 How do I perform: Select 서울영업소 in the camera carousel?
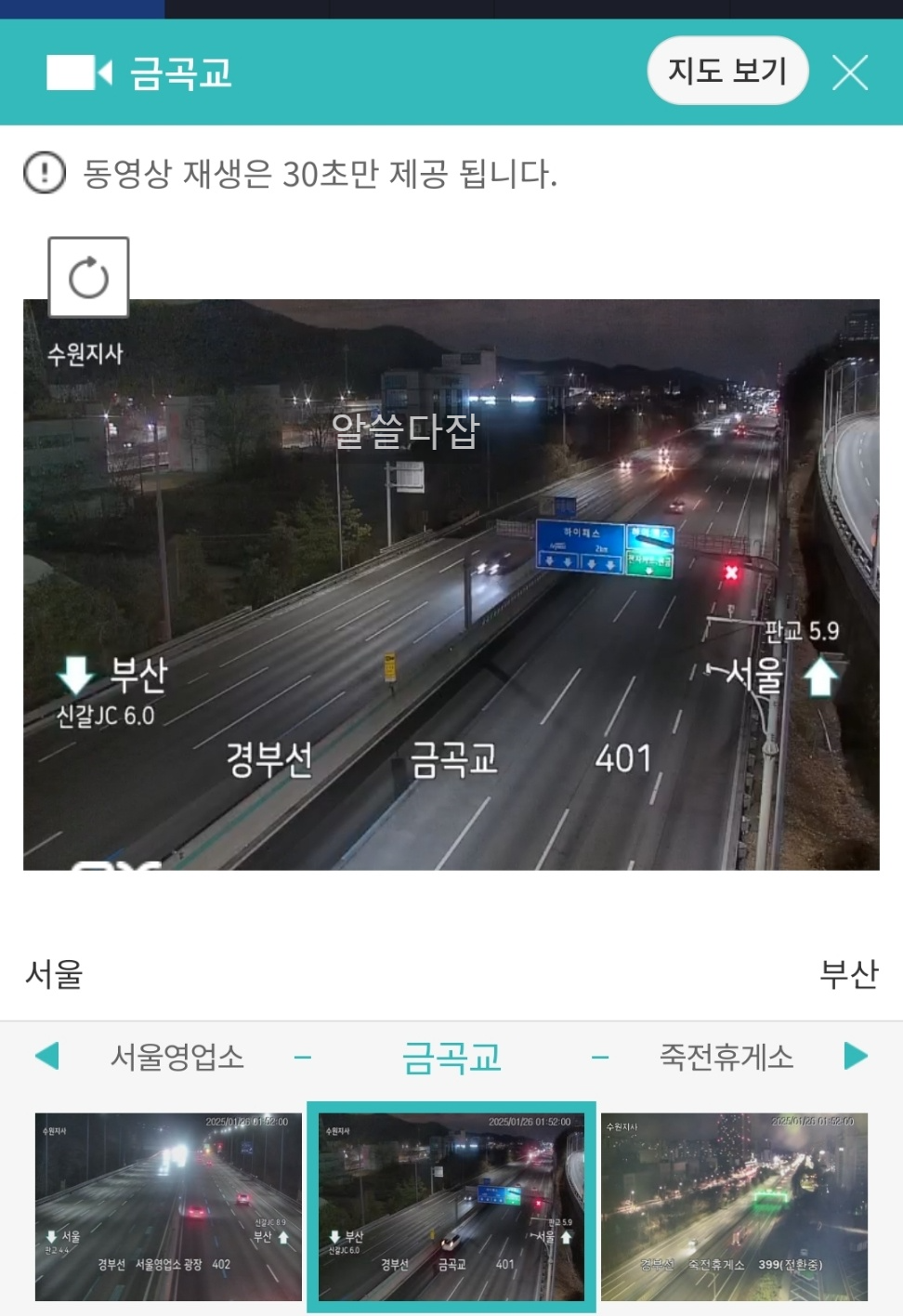pos(177,1058)
